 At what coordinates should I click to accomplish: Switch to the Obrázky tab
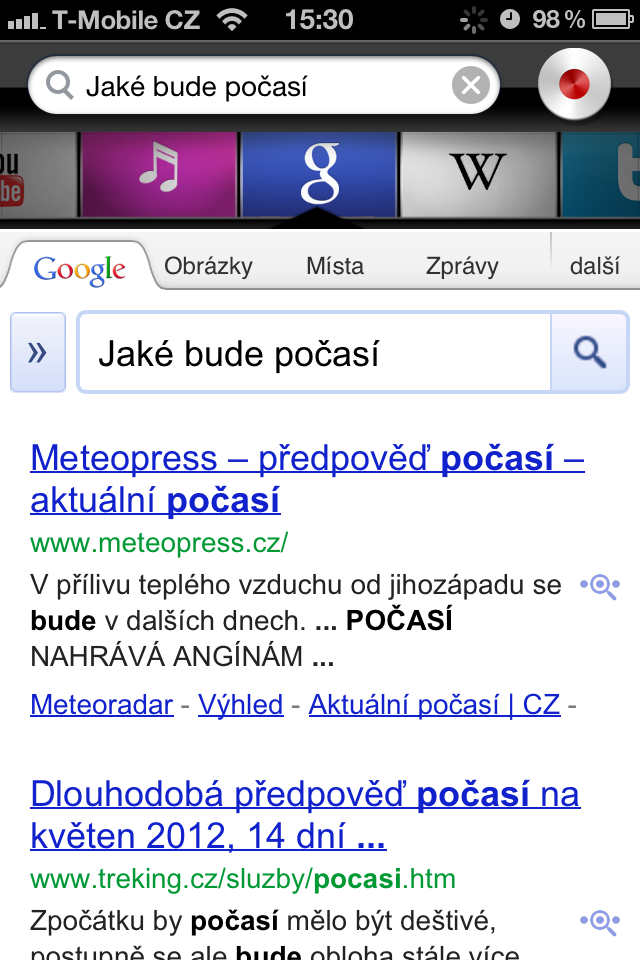click(x=208, y=267)
